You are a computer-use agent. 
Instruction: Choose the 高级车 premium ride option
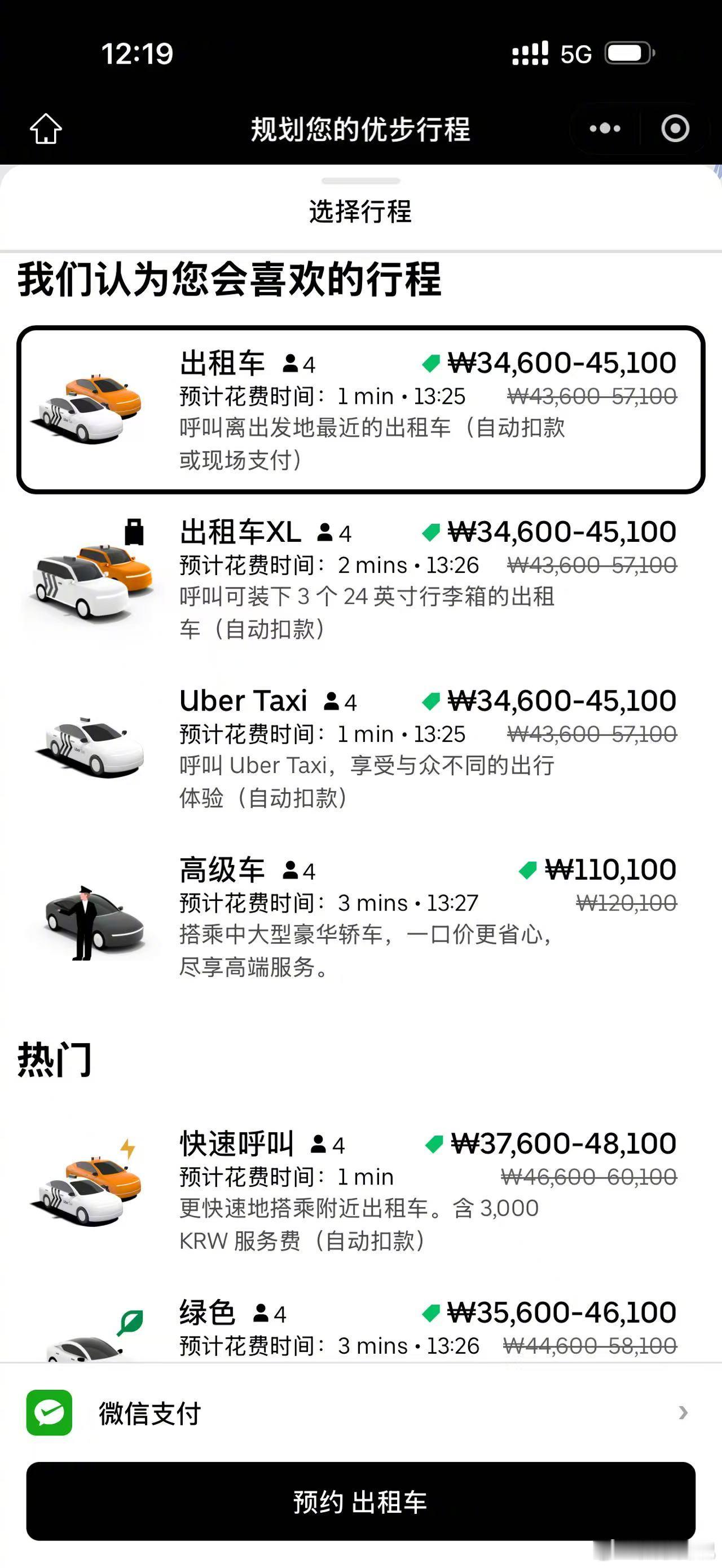tap(361, 913)
